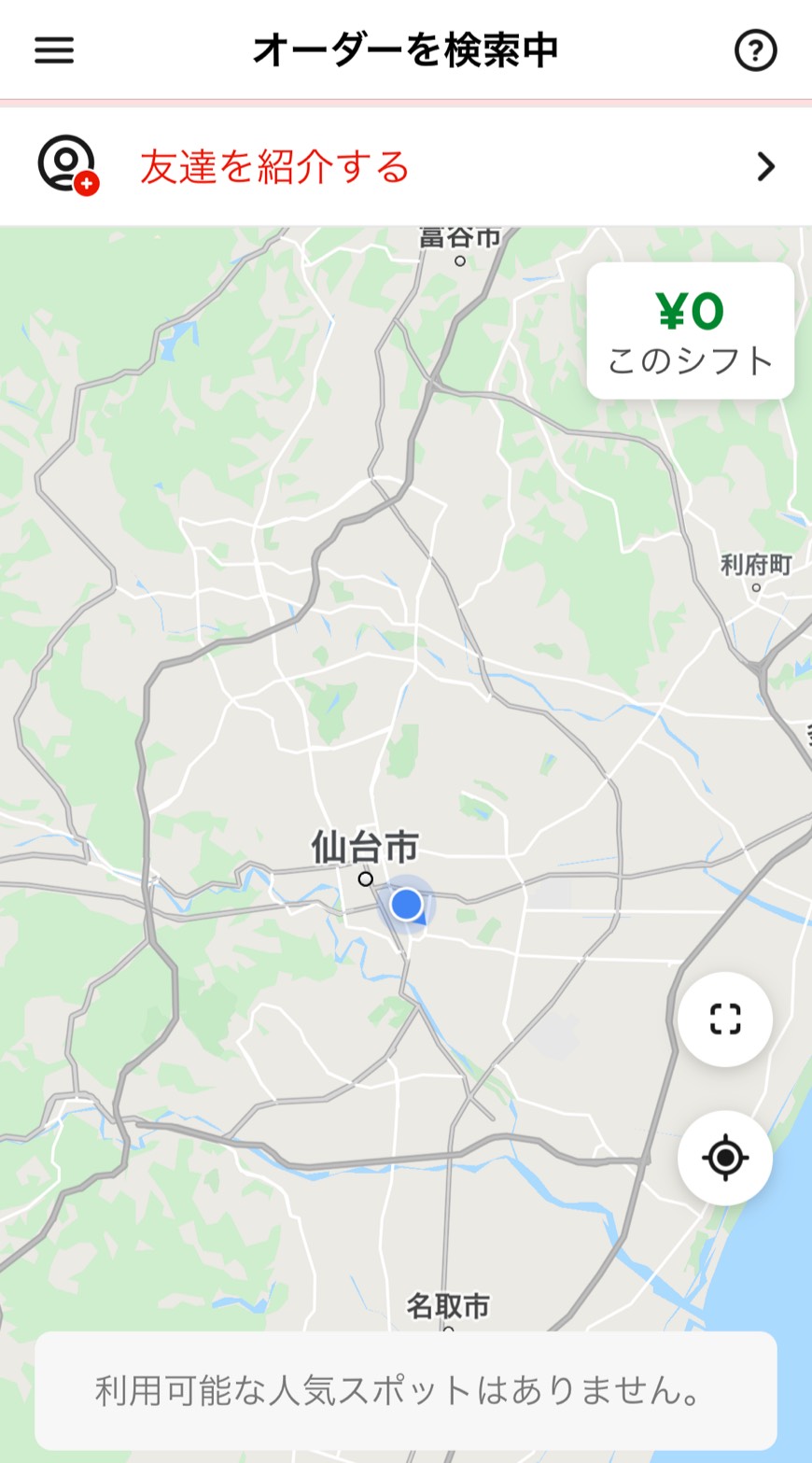Open the hamburger drawer menu
The image size is (812, 1463).
[x=54, y=50]
